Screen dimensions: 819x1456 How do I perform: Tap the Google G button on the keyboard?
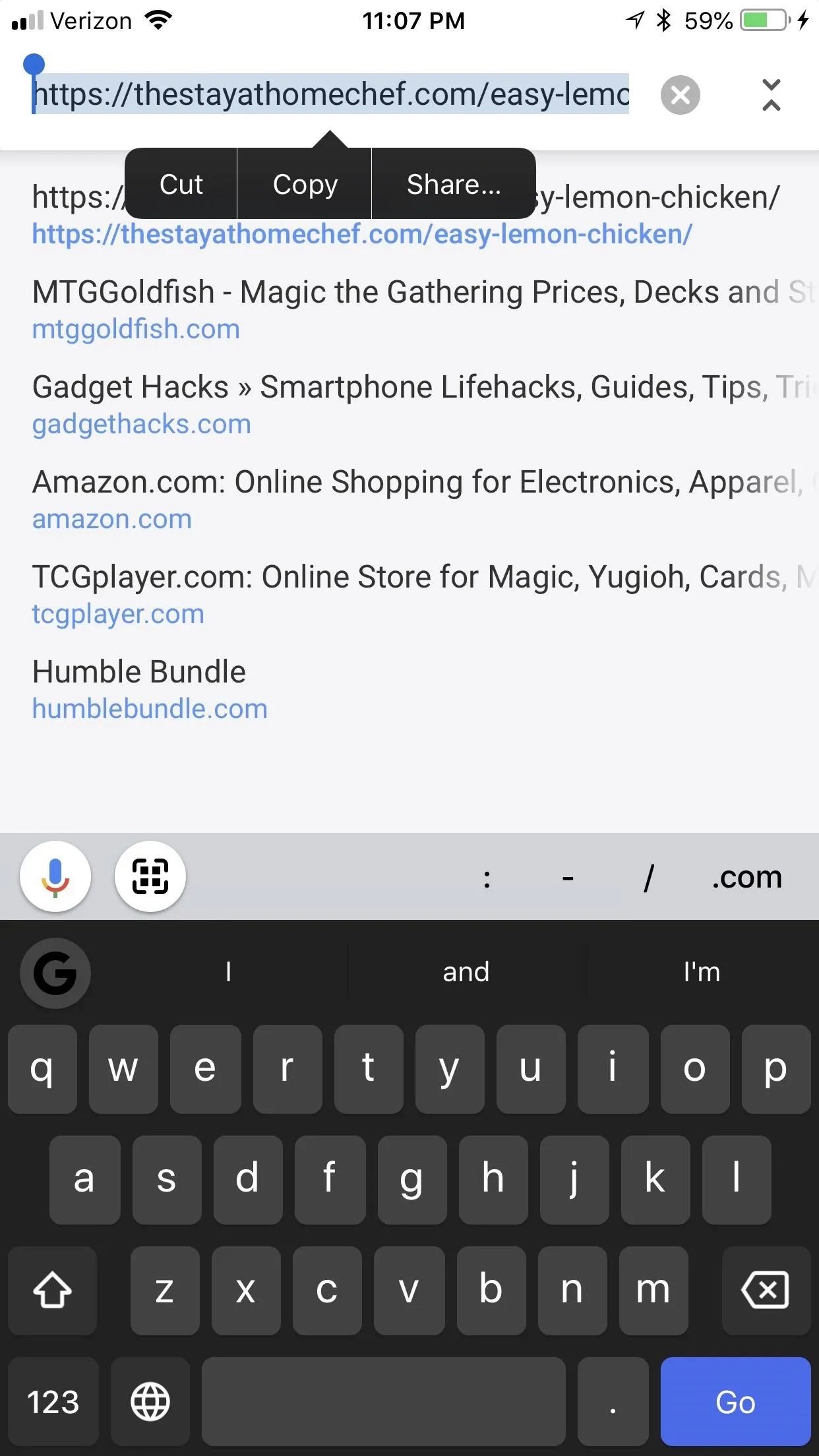(55, 973)
